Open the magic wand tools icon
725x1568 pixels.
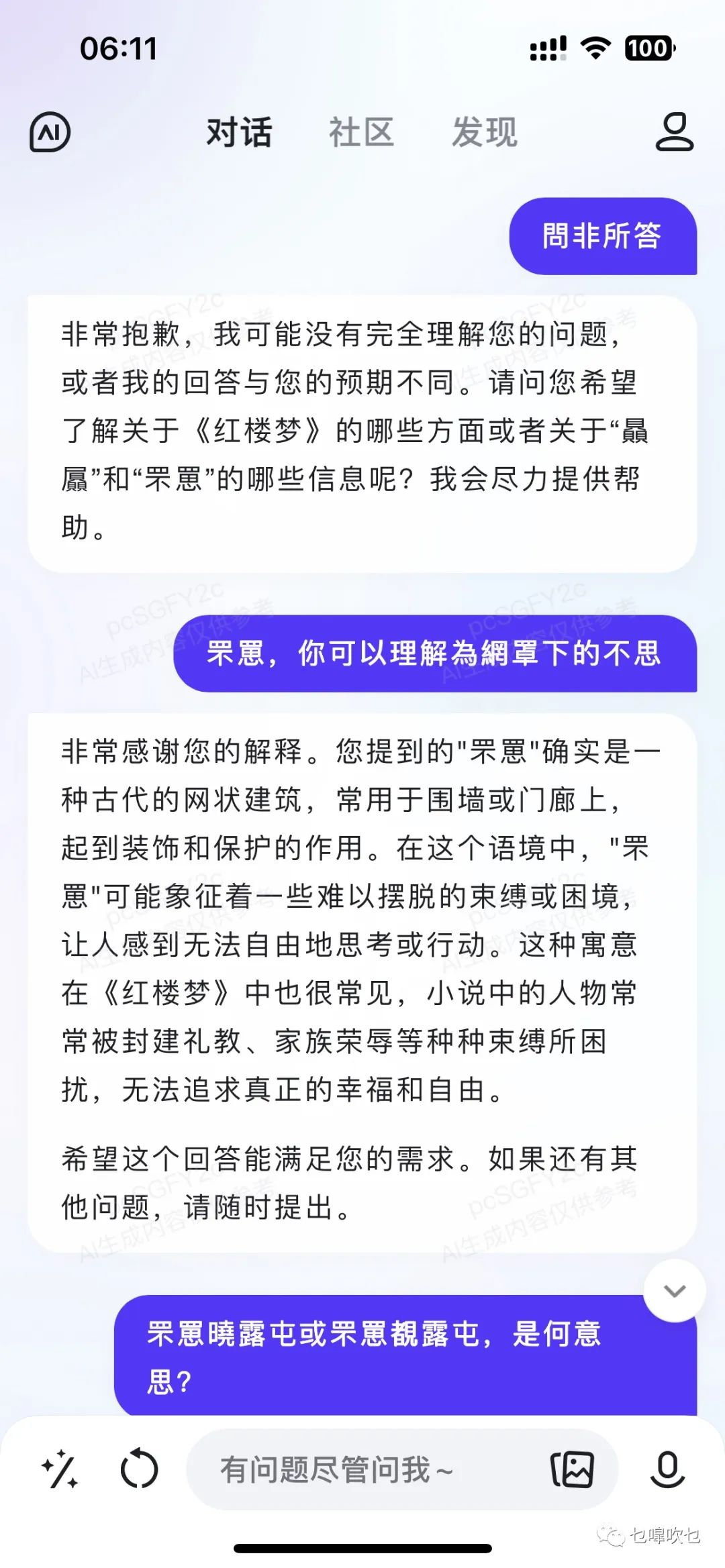point(60,1469)
